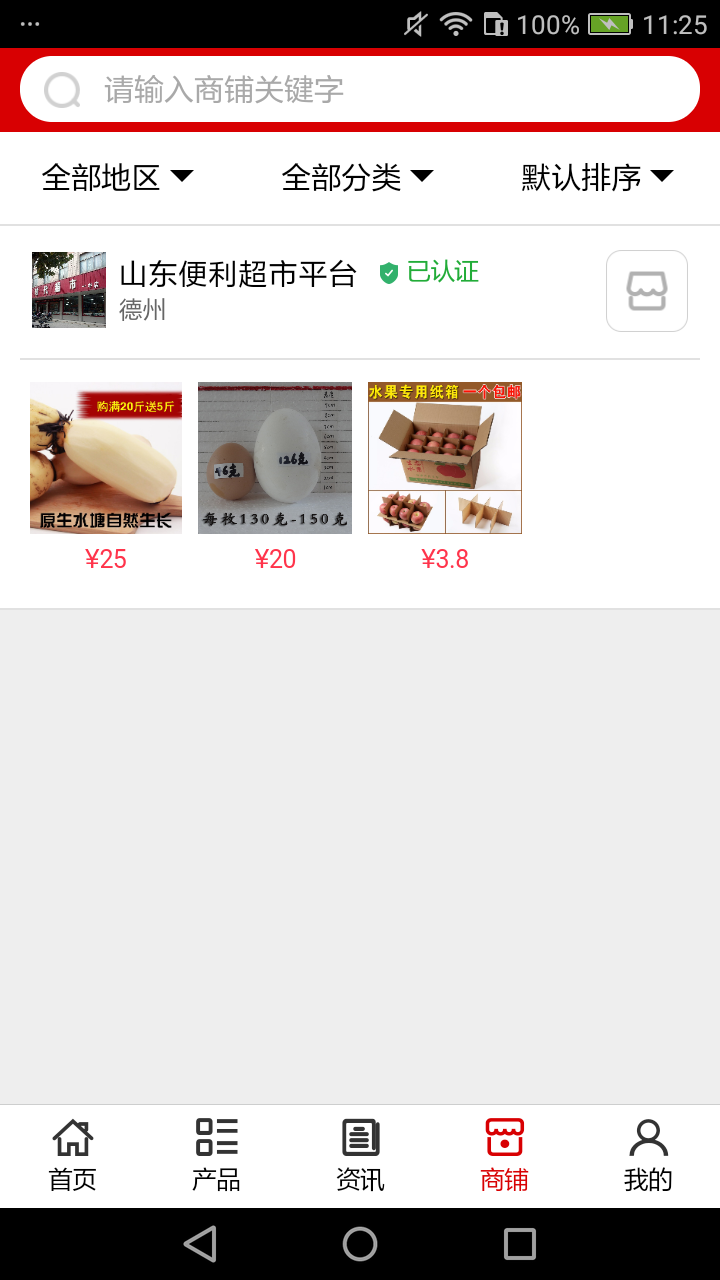Select the 商铺 shops tab
This screenshot has height=1280, width=720.
[504, 1156]
